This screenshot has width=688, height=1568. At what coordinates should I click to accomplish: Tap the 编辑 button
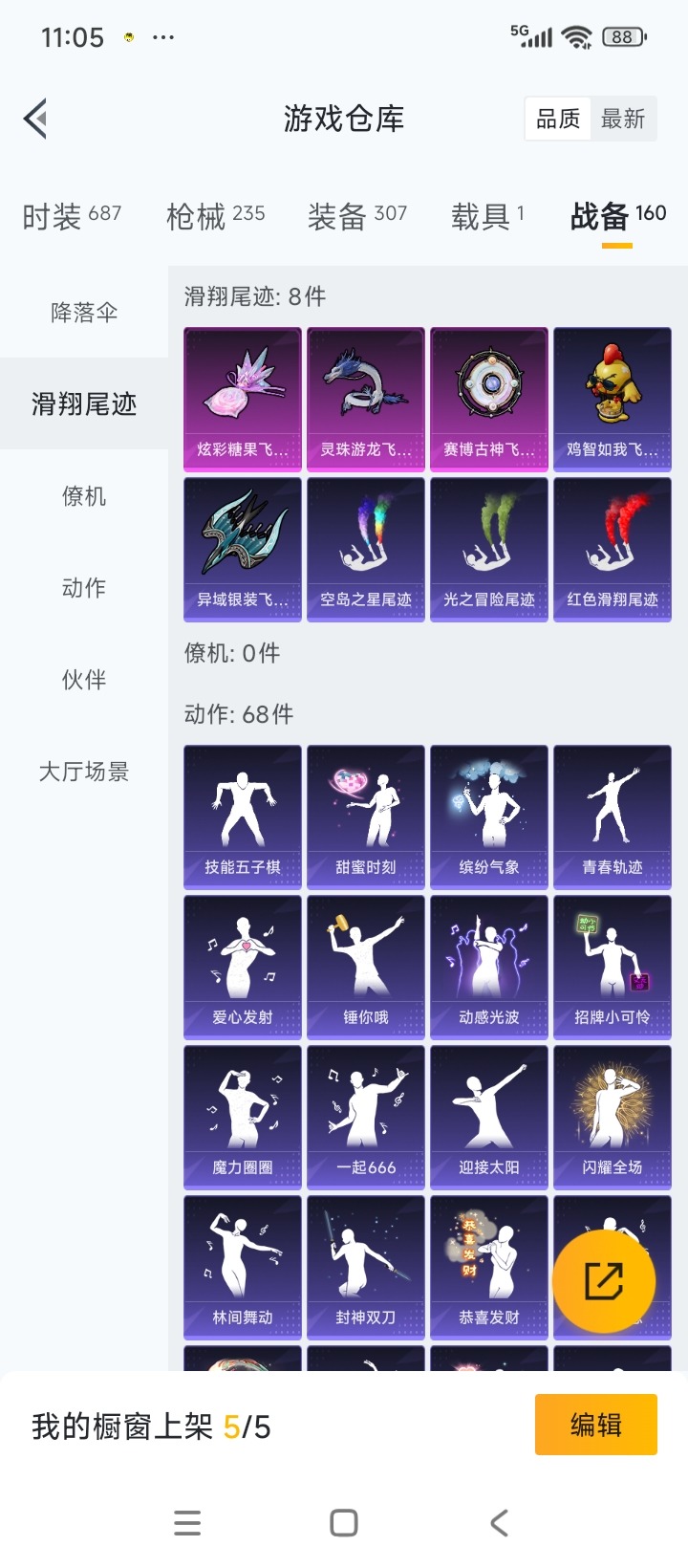(x=595, y=1424)
